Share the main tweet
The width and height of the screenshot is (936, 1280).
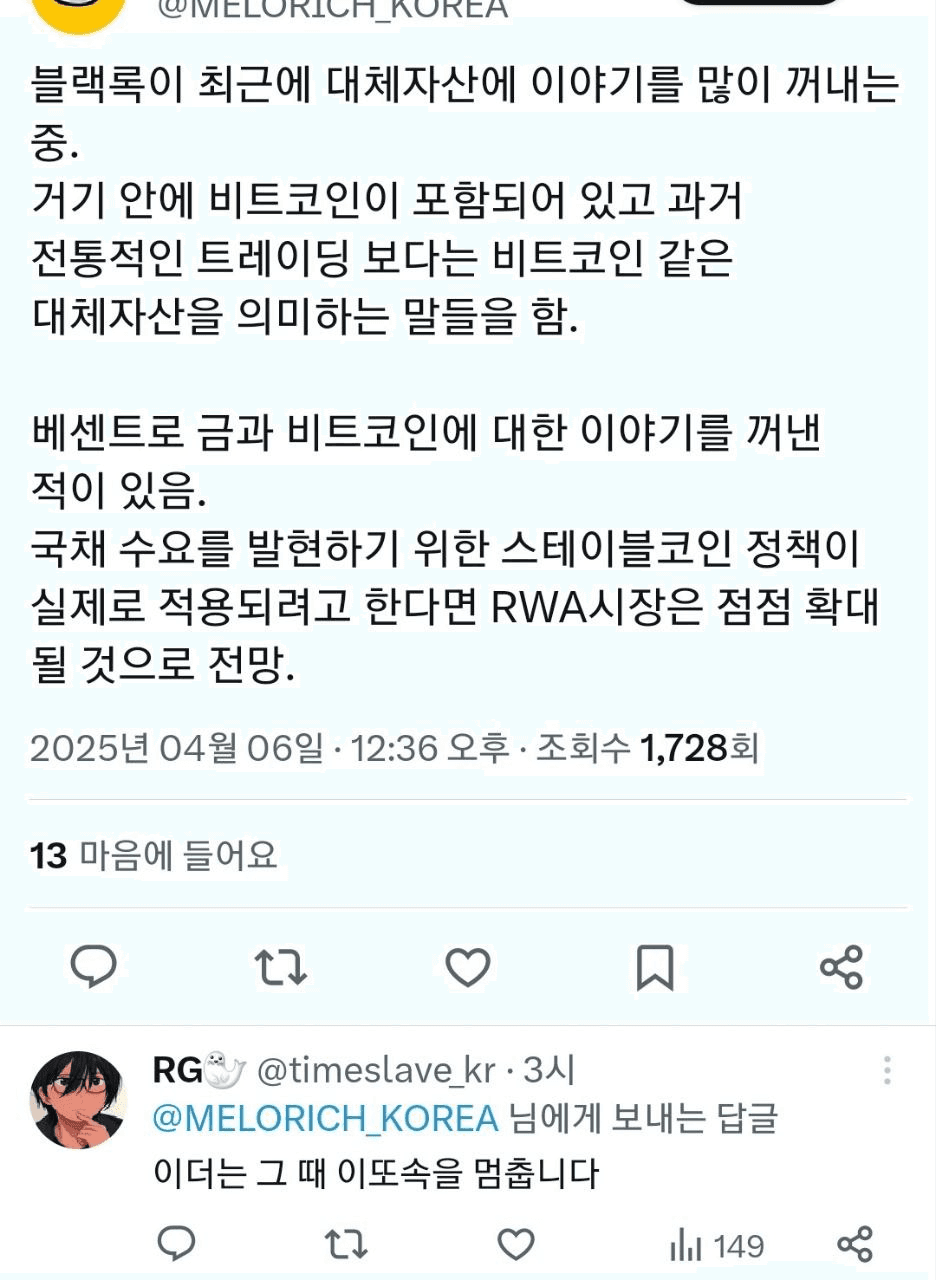tap(841, 967)
